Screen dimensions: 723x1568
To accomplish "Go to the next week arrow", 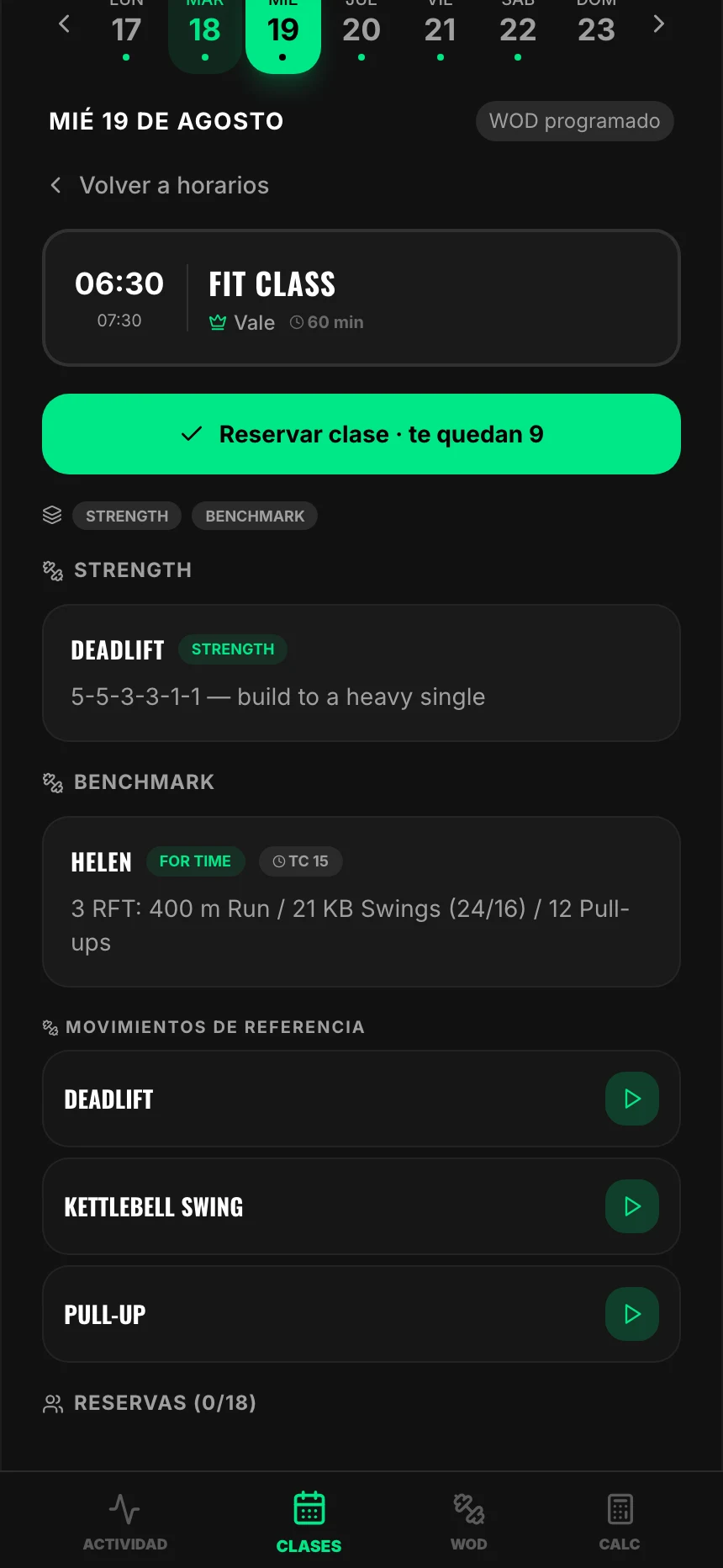I will [658, 25].
